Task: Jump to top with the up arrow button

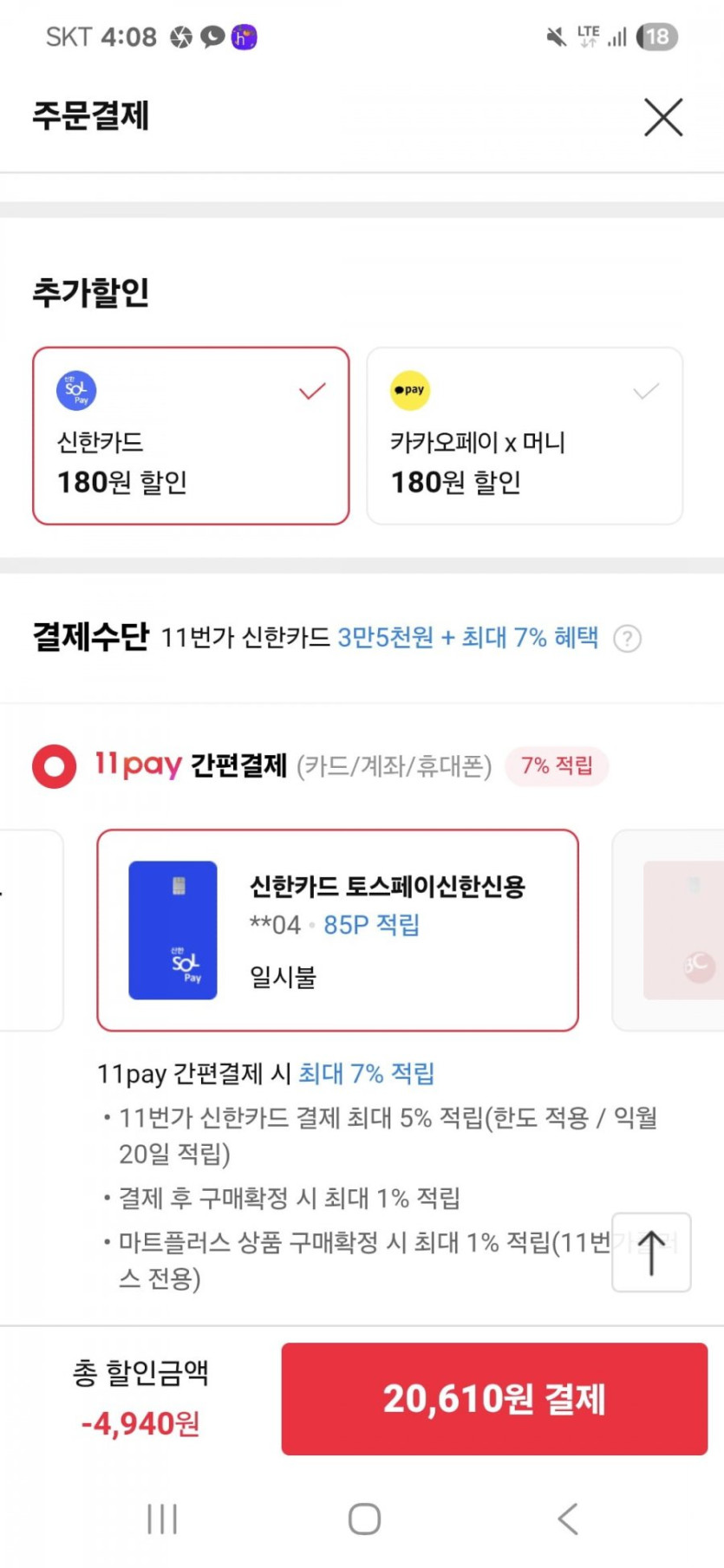Action: 651,1252
